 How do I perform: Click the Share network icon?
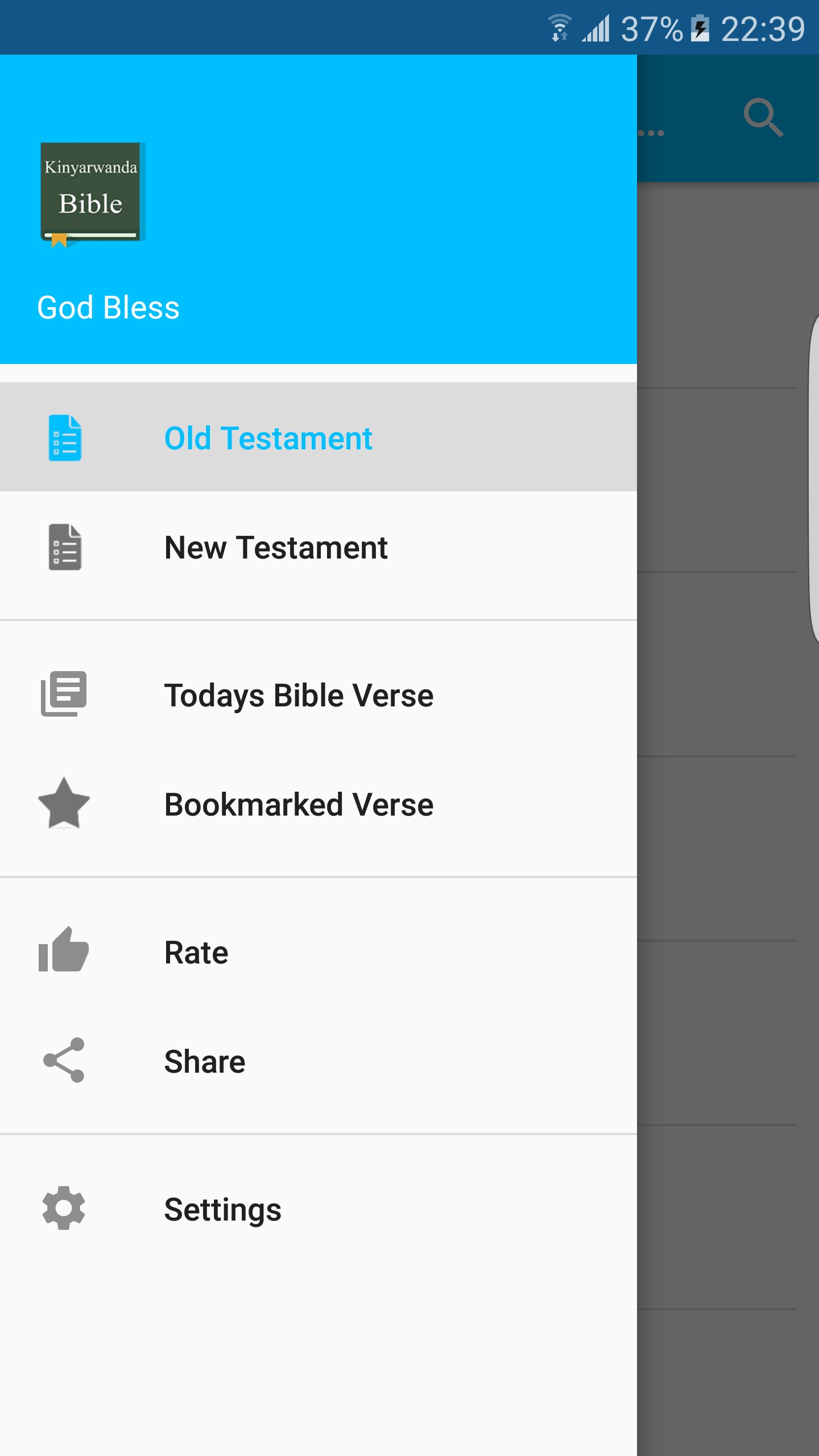pyautogui.click(x=64, y=1060)
